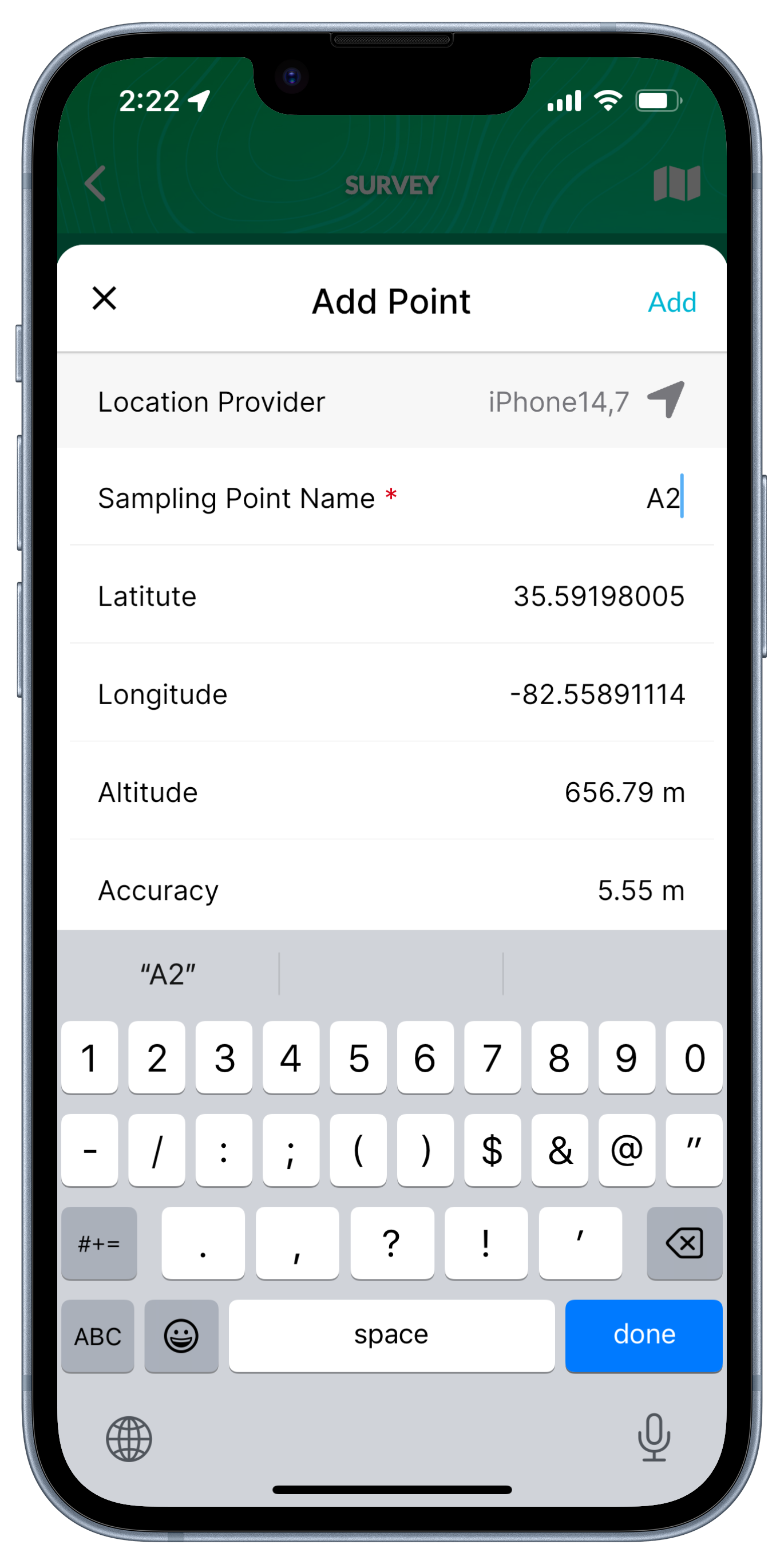The width and height of the screenshot is (784, 1564).
Task: Open the emoji keyboard
Action: click(181, 1335)
